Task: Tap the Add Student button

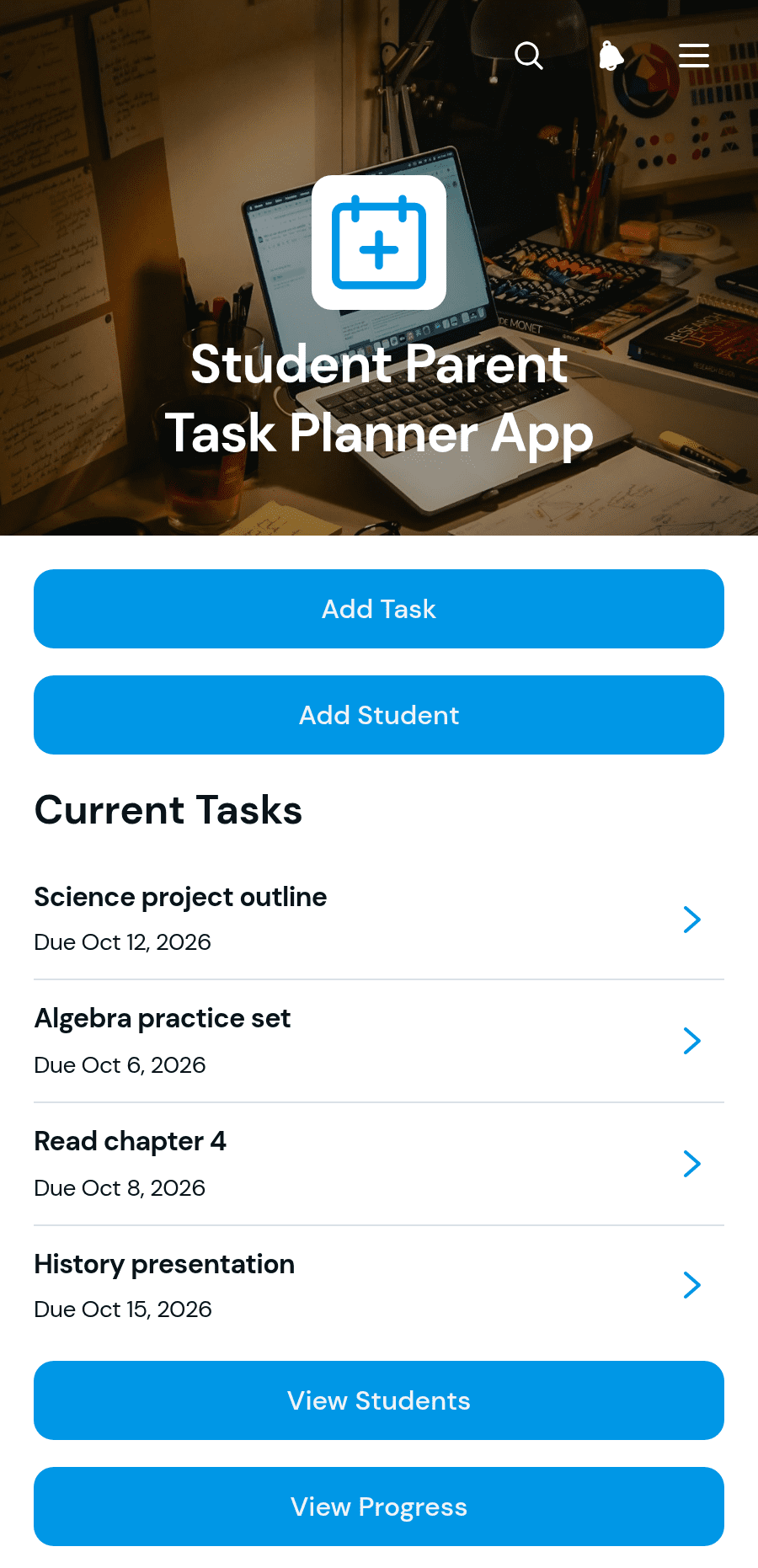Action: coord(379,715)
